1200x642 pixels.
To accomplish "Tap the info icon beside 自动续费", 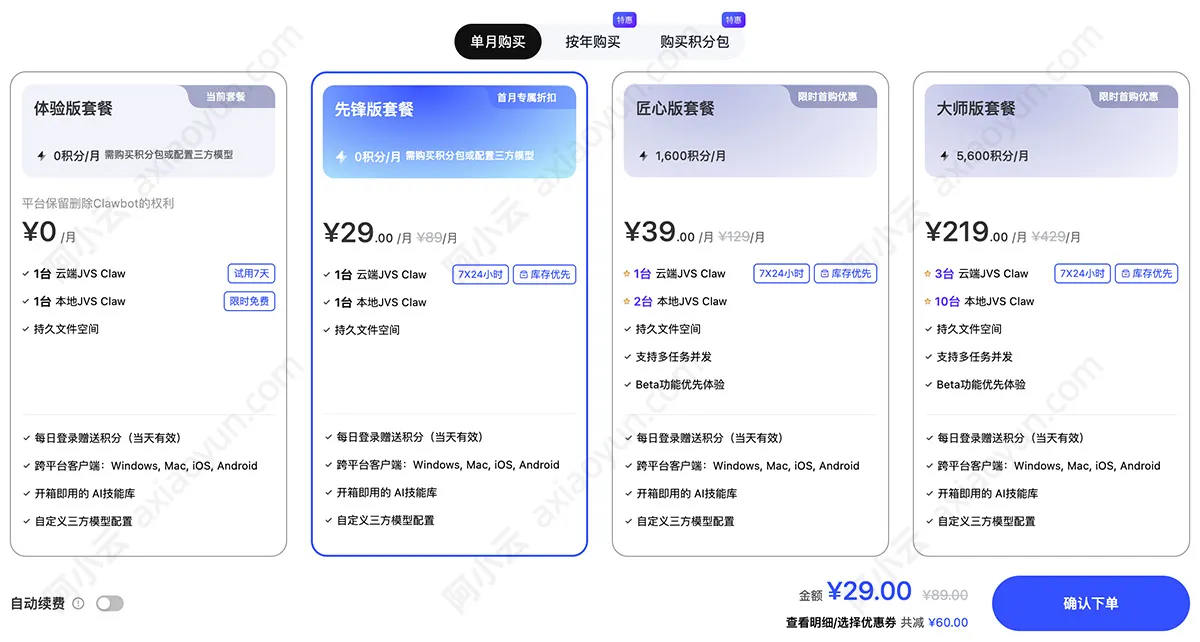I will pos(79,603).
